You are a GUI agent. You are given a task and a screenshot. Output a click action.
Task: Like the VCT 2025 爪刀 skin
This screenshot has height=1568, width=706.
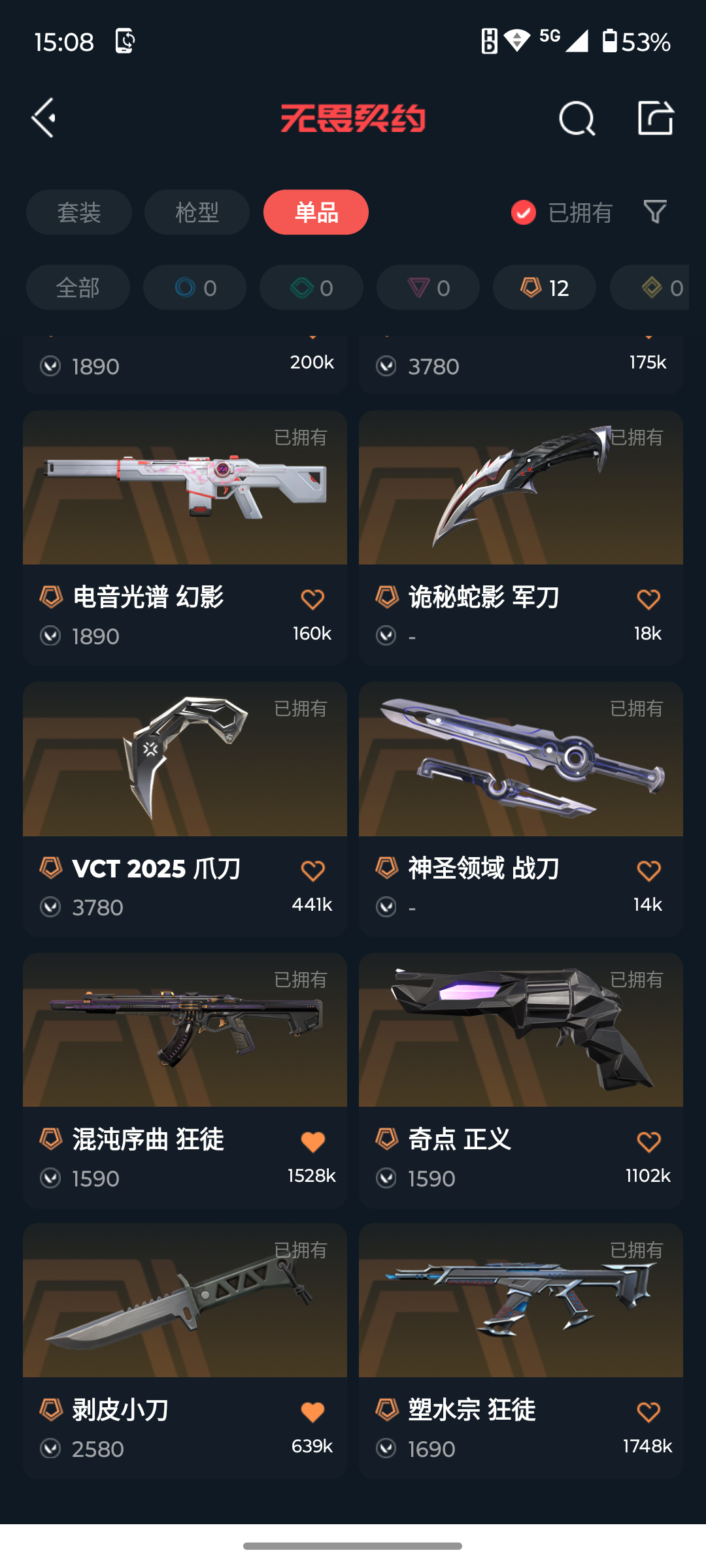click(x=312, y=870)
